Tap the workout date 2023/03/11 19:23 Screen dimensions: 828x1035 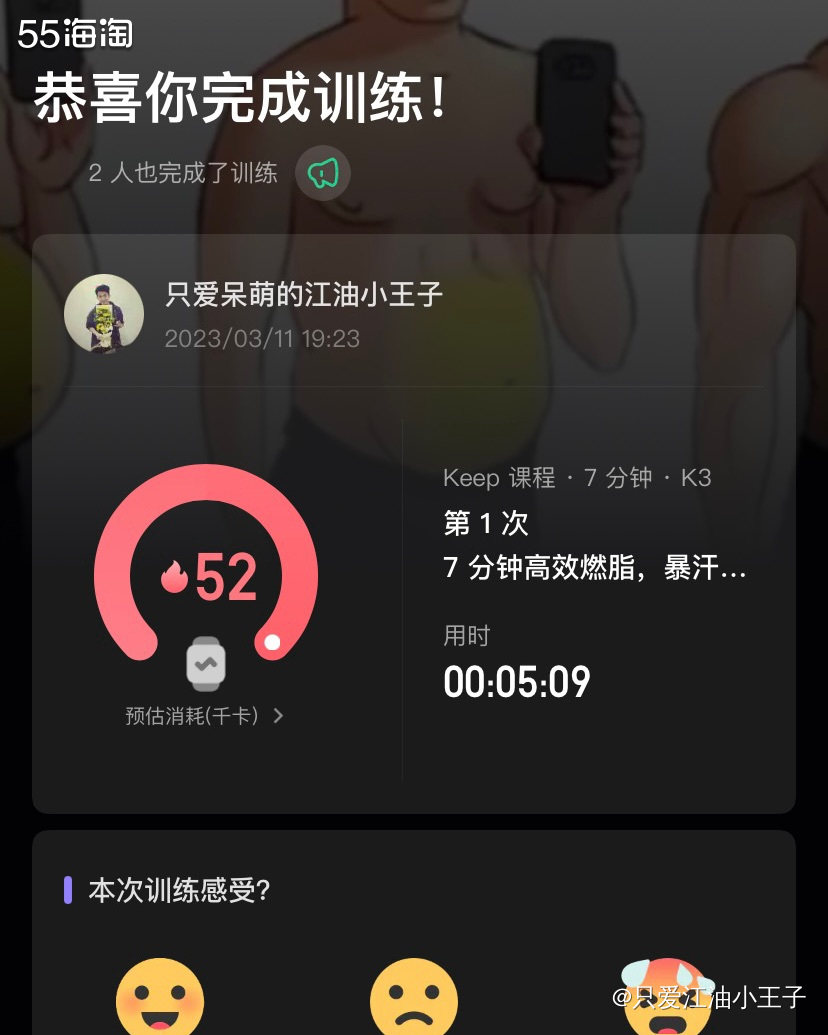point(265,340)
